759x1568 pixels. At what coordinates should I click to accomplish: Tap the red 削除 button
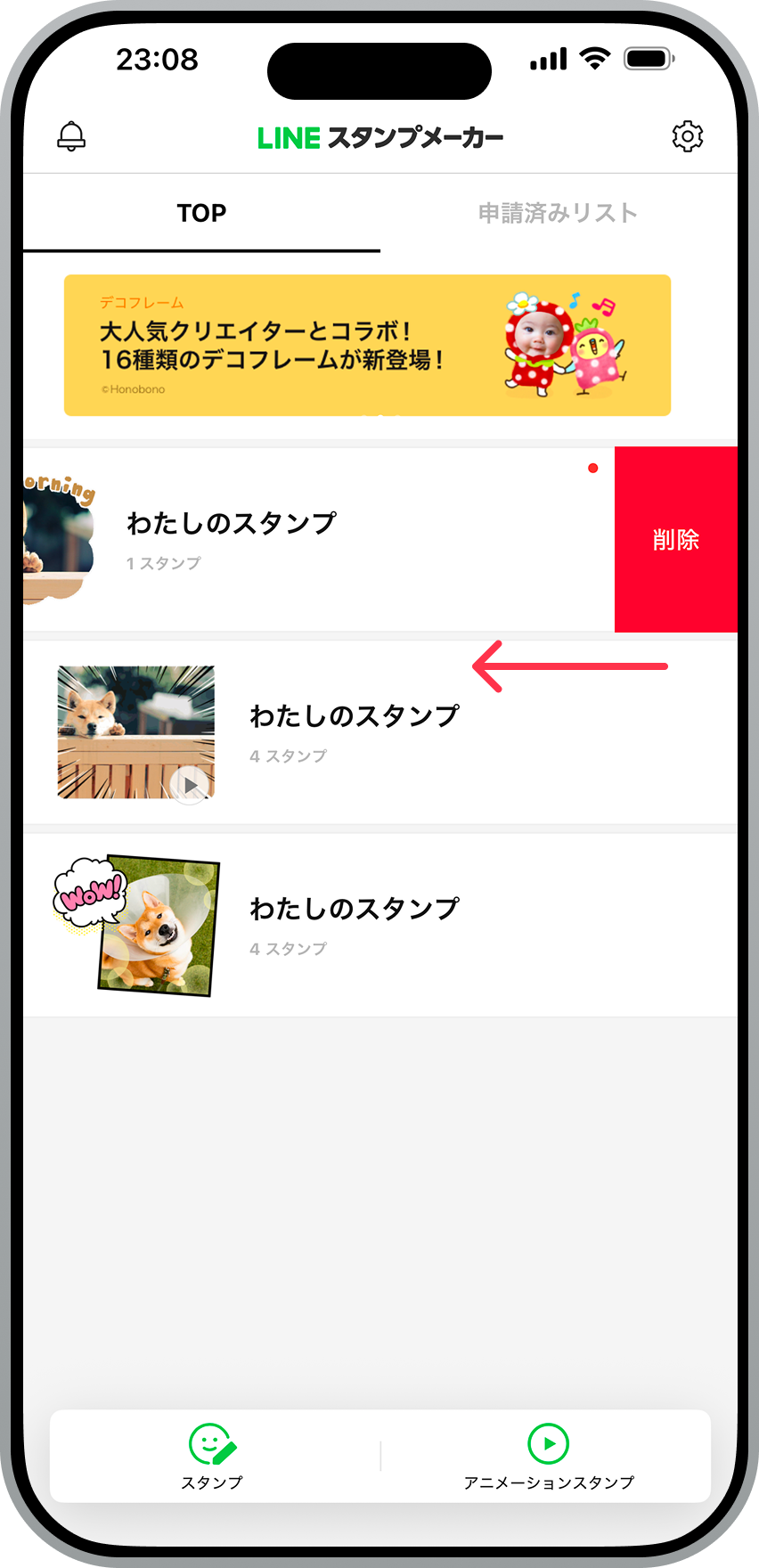[675, 540]
